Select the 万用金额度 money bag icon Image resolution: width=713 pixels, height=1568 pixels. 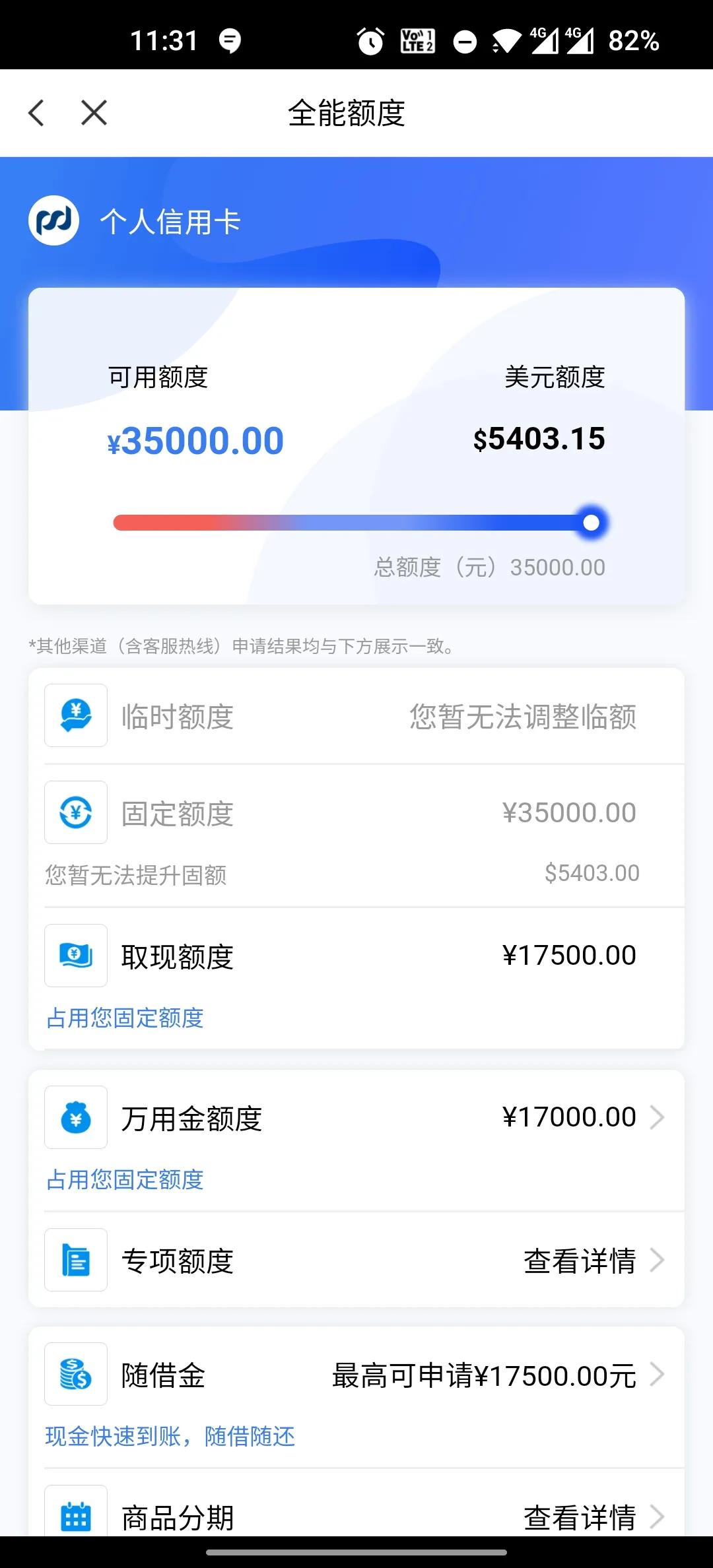coord(75,1117)
